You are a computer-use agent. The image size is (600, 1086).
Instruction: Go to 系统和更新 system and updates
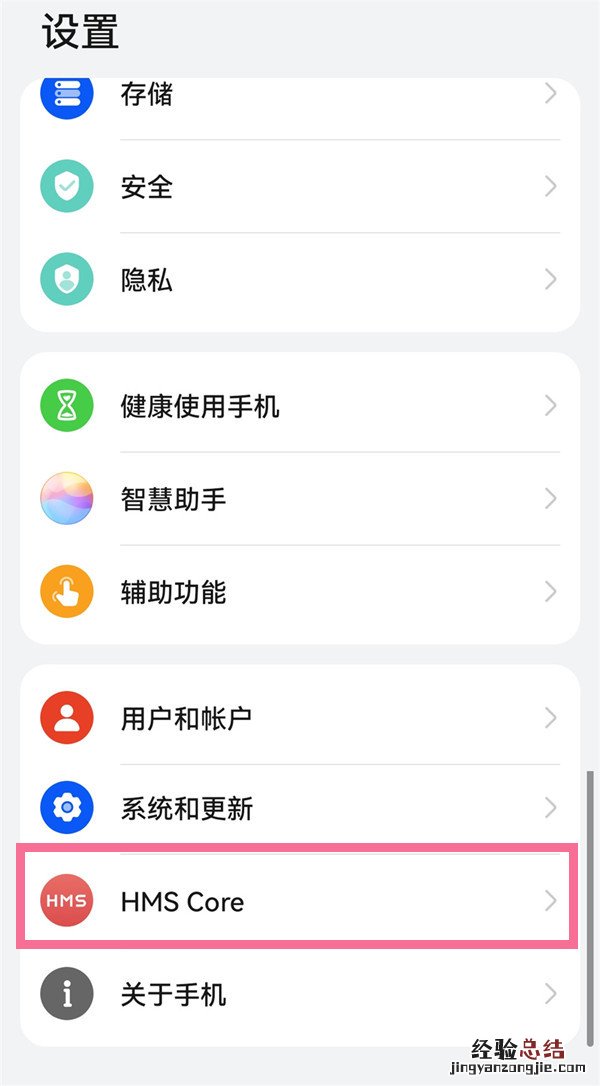click(x=300, y=808)
